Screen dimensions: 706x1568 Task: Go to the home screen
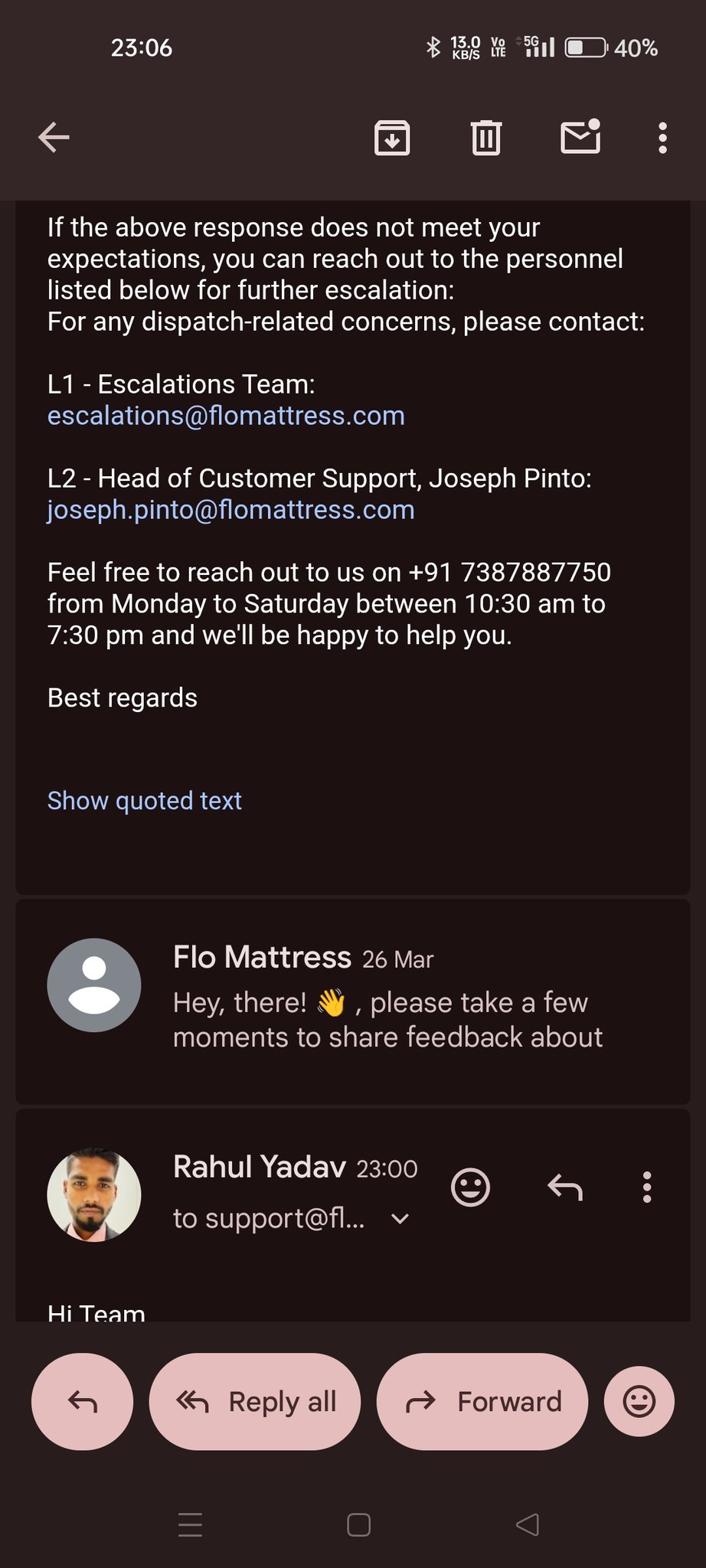(358, 1525)
